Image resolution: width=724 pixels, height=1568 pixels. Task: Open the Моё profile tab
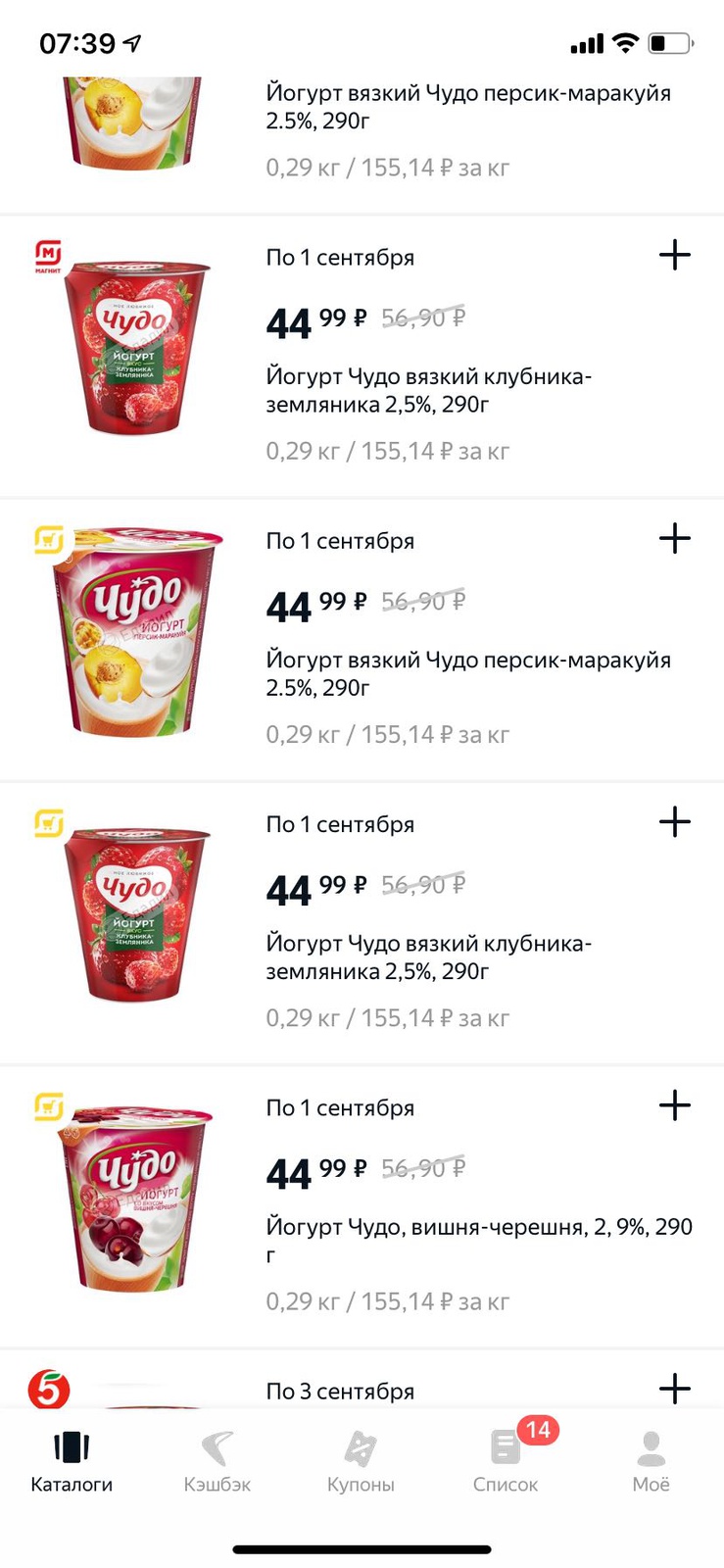[x=651, y=1462]
